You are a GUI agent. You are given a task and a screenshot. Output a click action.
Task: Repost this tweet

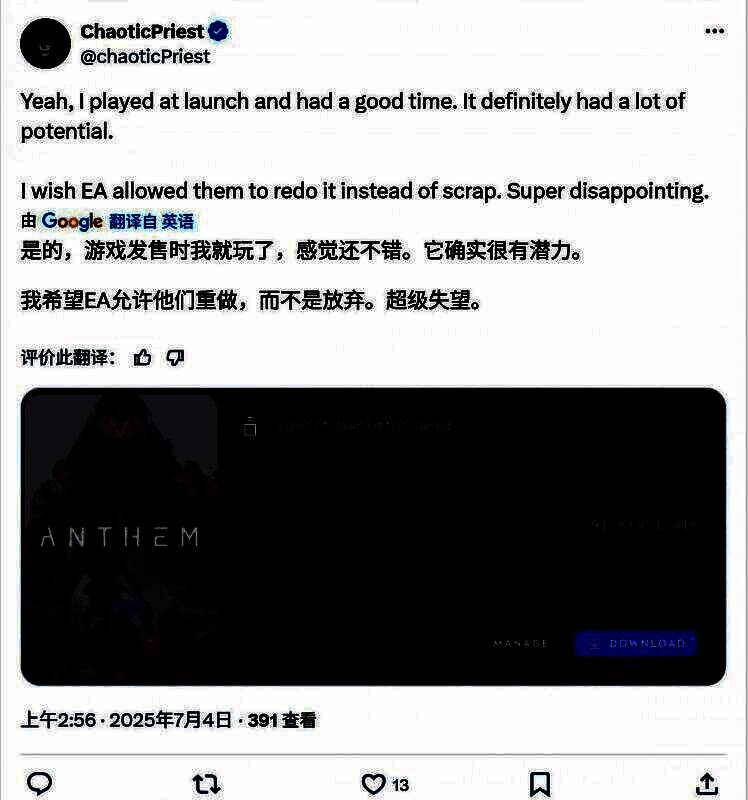pyautogui.click(x=206, y=783)
